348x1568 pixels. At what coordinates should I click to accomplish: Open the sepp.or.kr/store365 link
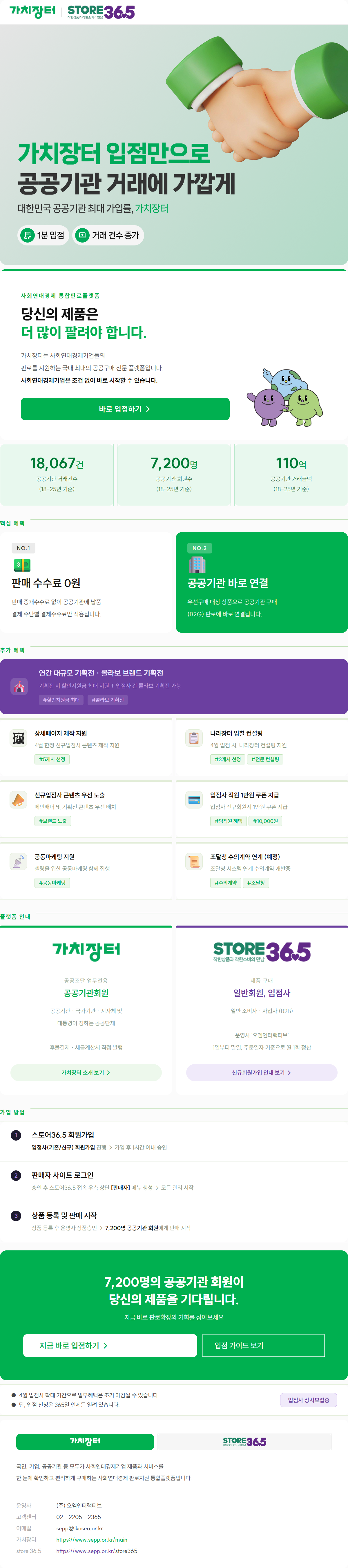pos(96,1550)
